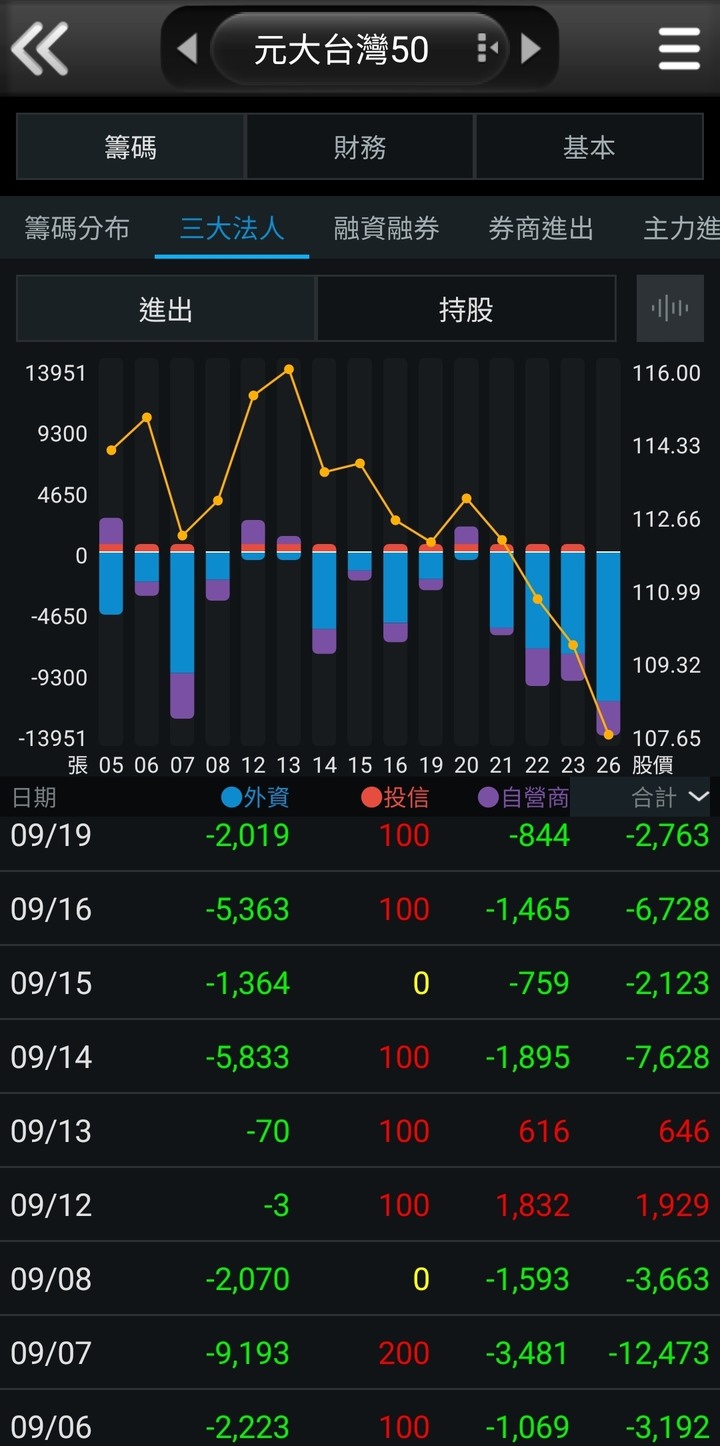Select the 三大法人 sub-tab

point(232,229)
